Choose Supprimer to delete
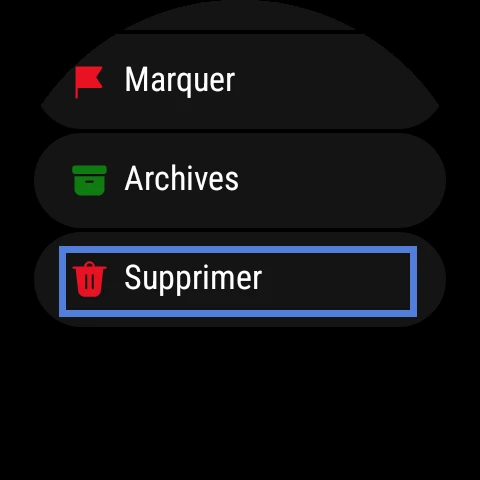This screenshot has width=480, height=480. (240, 279)
